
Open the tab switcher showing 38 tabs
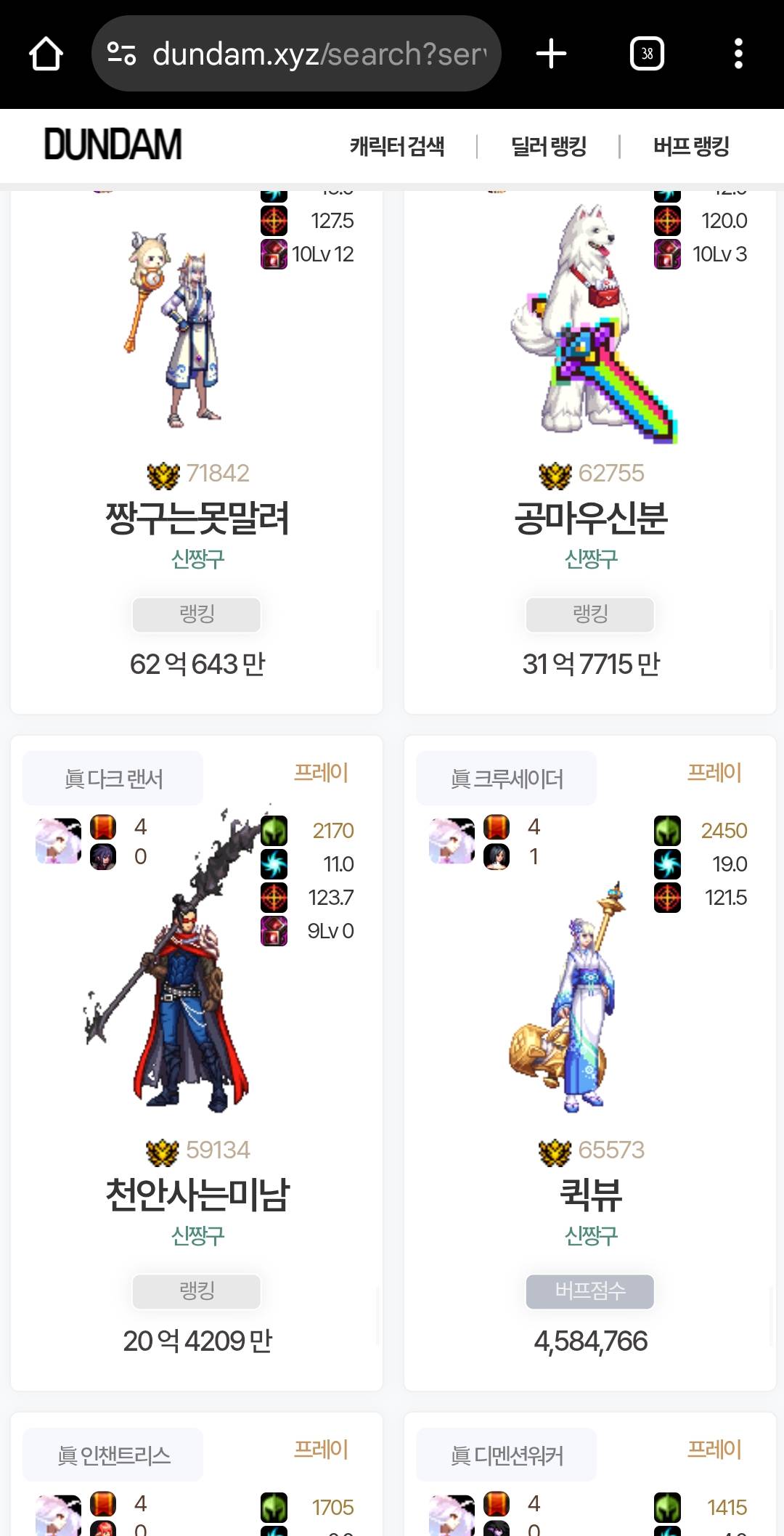pyautogui.click(x=647, y=54)
